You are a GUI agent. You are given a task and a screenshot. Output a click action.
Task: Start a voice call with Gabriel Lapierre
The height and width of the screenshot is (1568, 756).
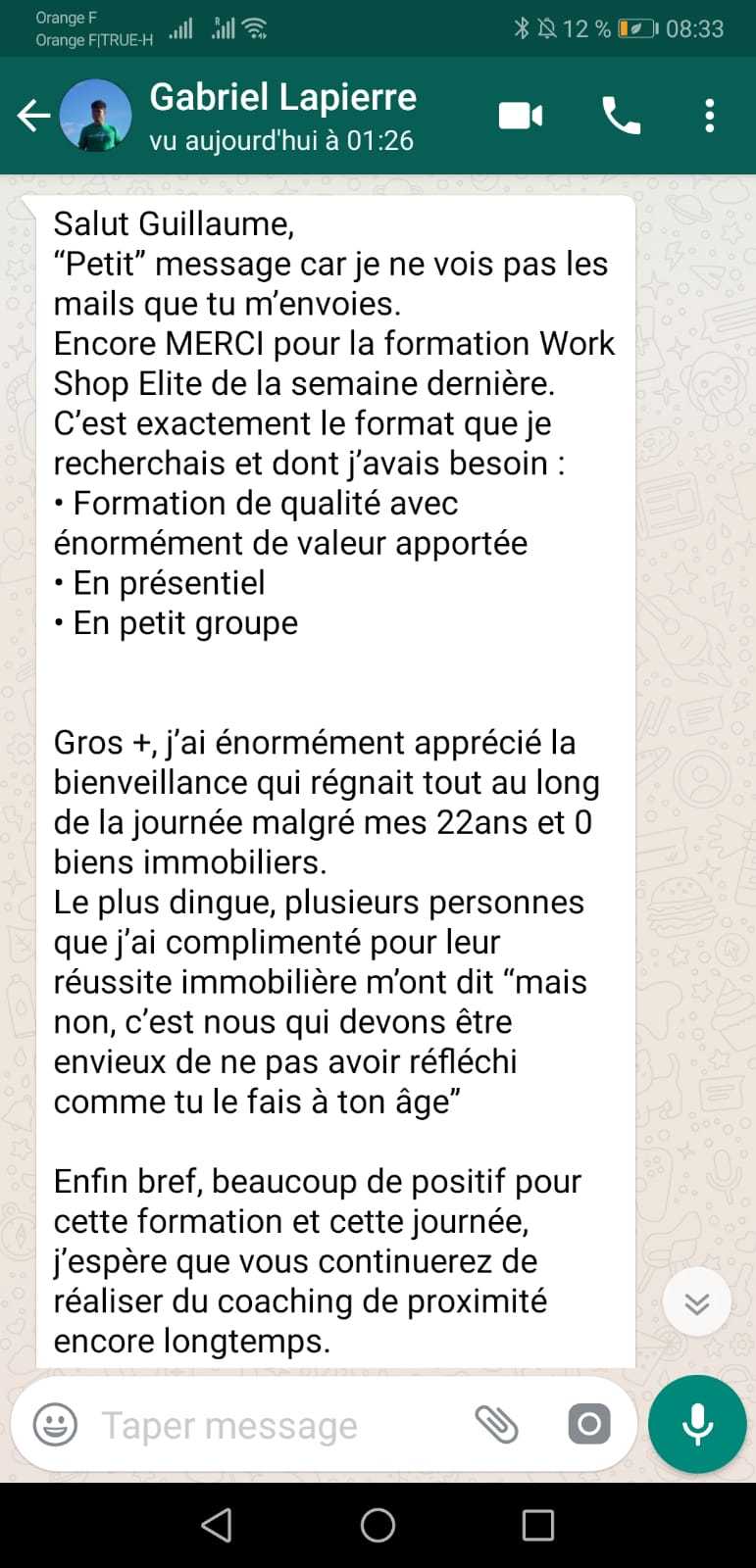(x=621, y=117)
